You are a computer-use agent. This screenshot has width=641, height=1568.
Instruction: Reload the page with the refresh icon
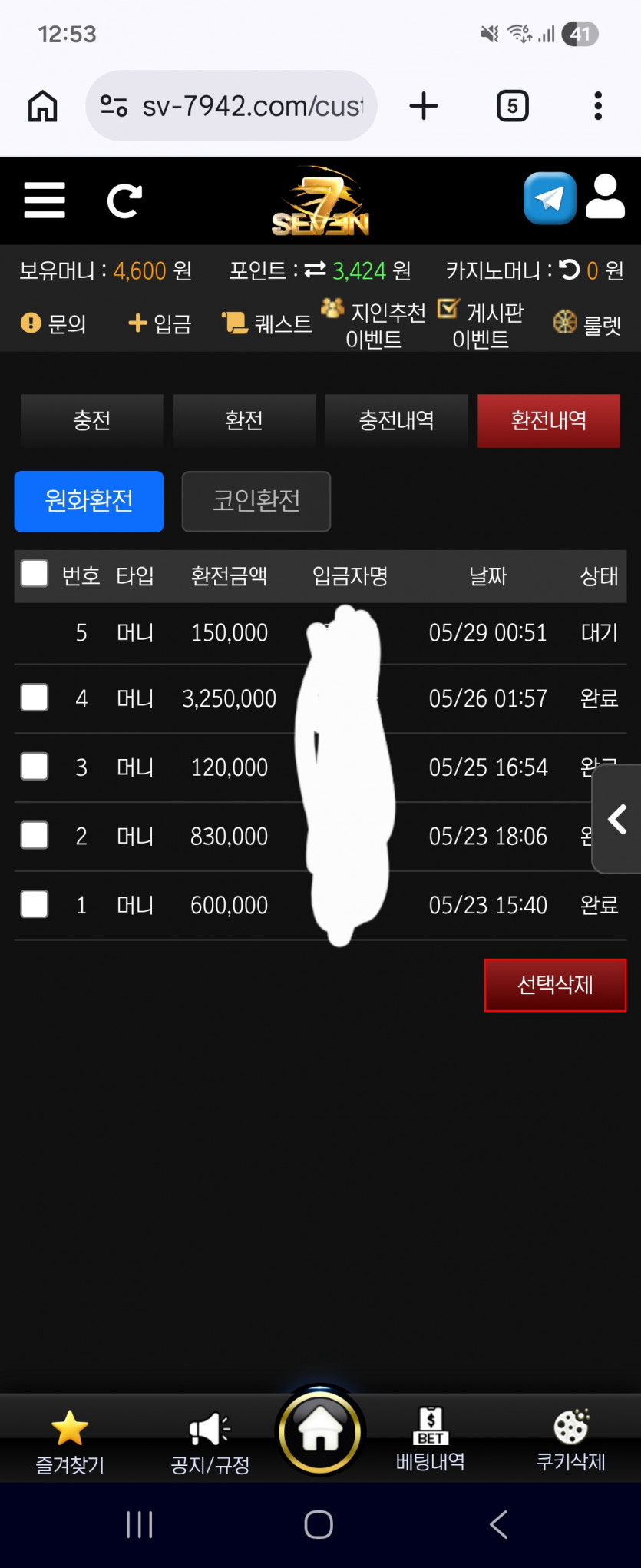(x=124, y=201)
